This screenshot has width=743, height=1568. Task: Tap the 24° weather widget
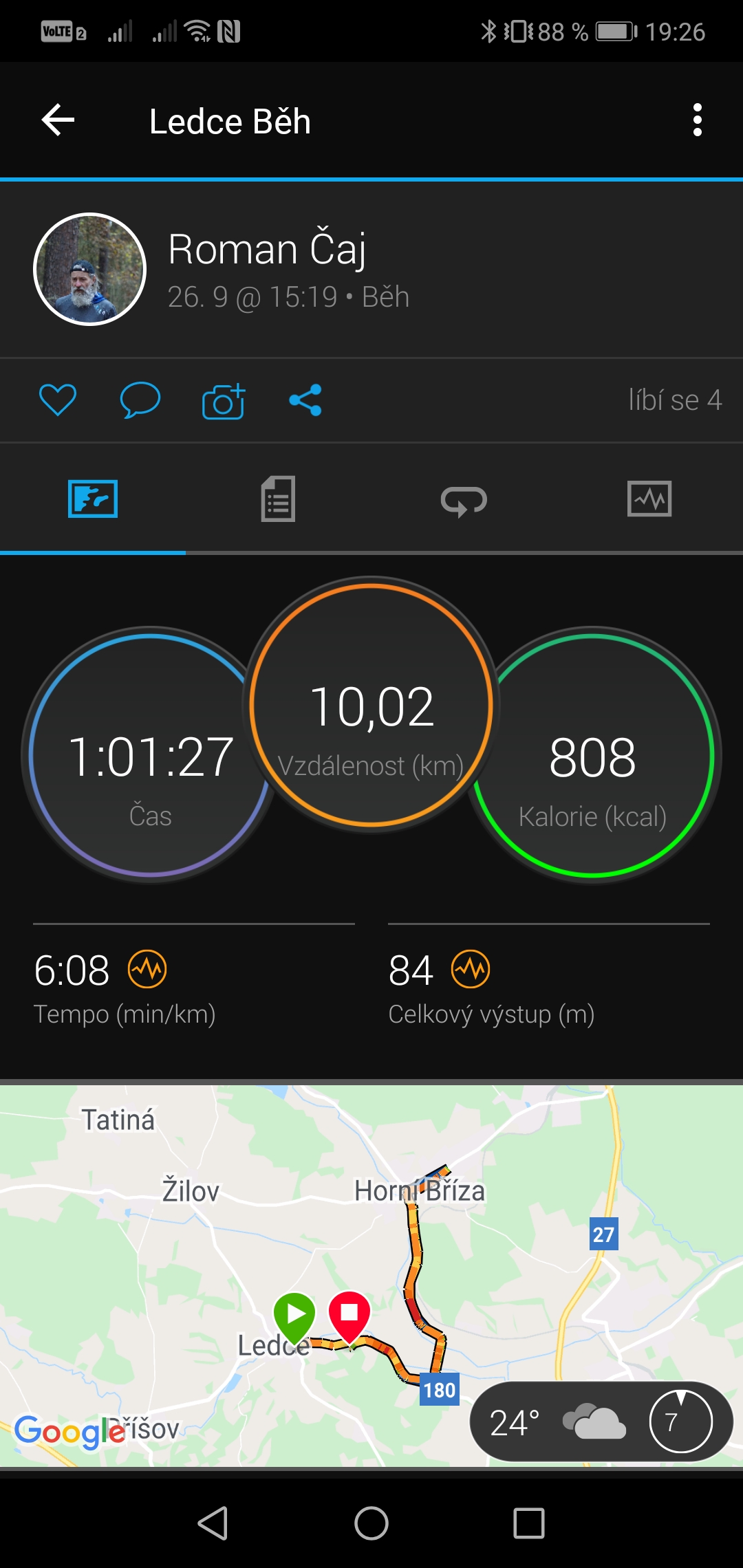[601, 1422]
